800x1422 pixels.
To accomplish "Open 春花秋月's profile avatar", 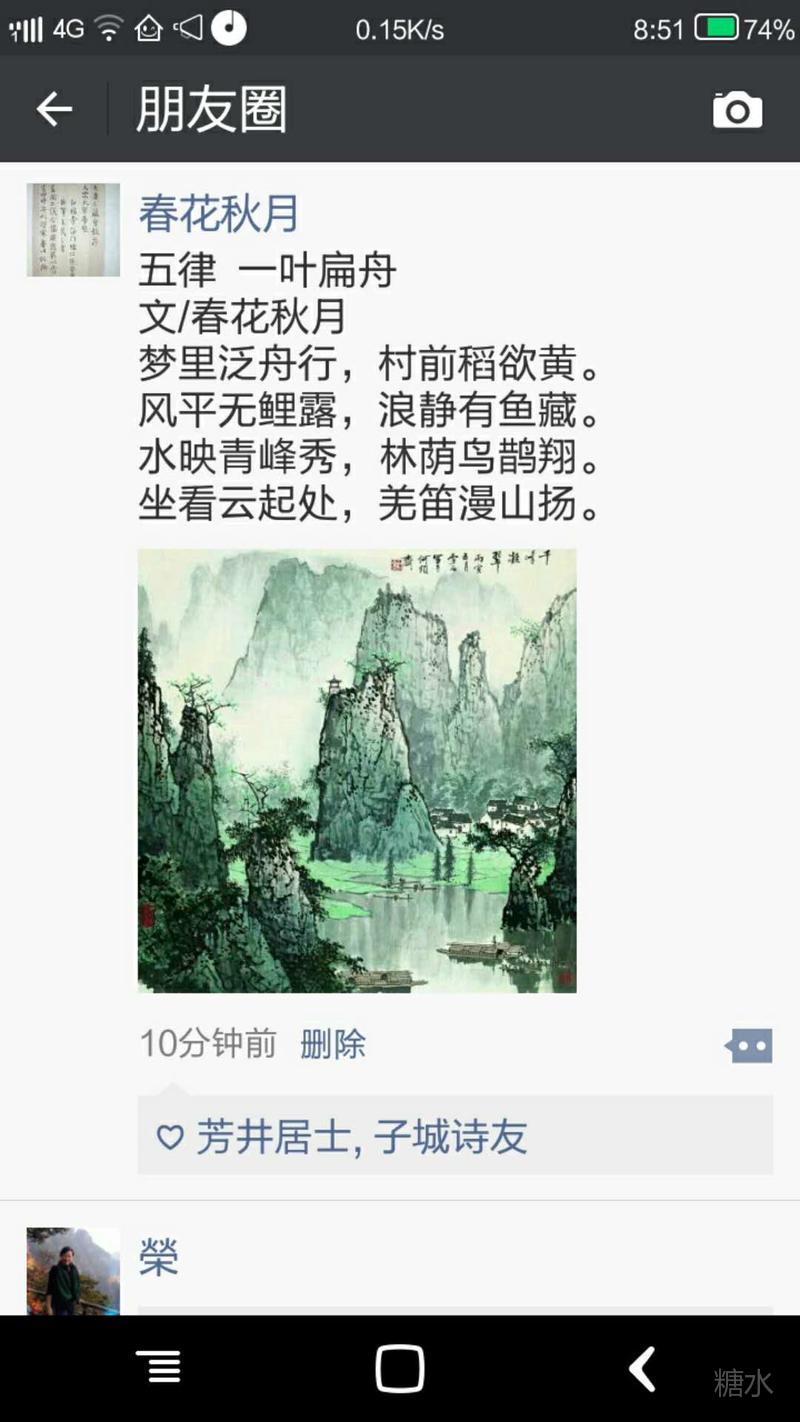I will coord(73,230).
